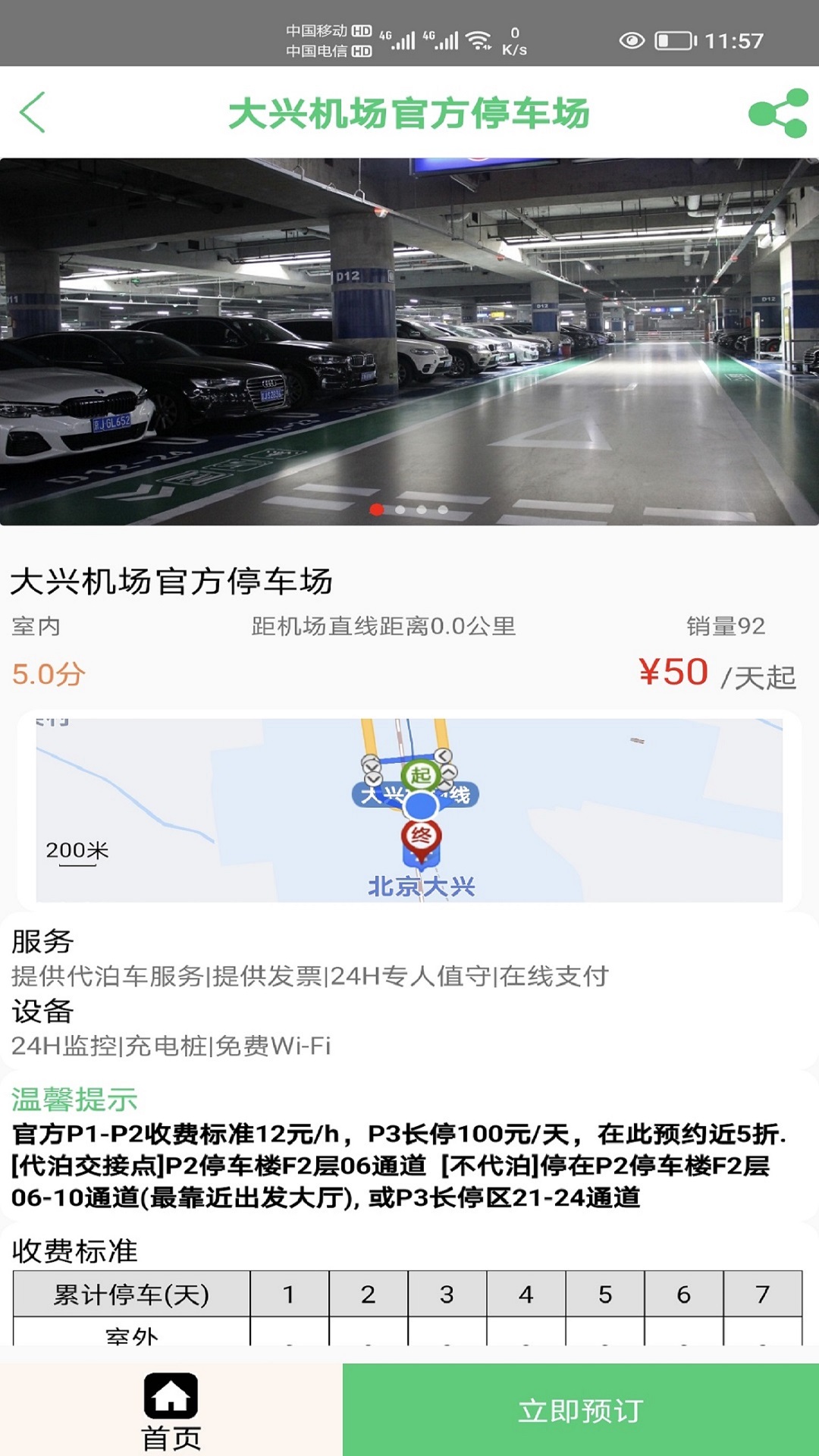This screenshot has height=1456, width=819.
Task: Tap the green share icon top right
Action: (x=778, y=111)
